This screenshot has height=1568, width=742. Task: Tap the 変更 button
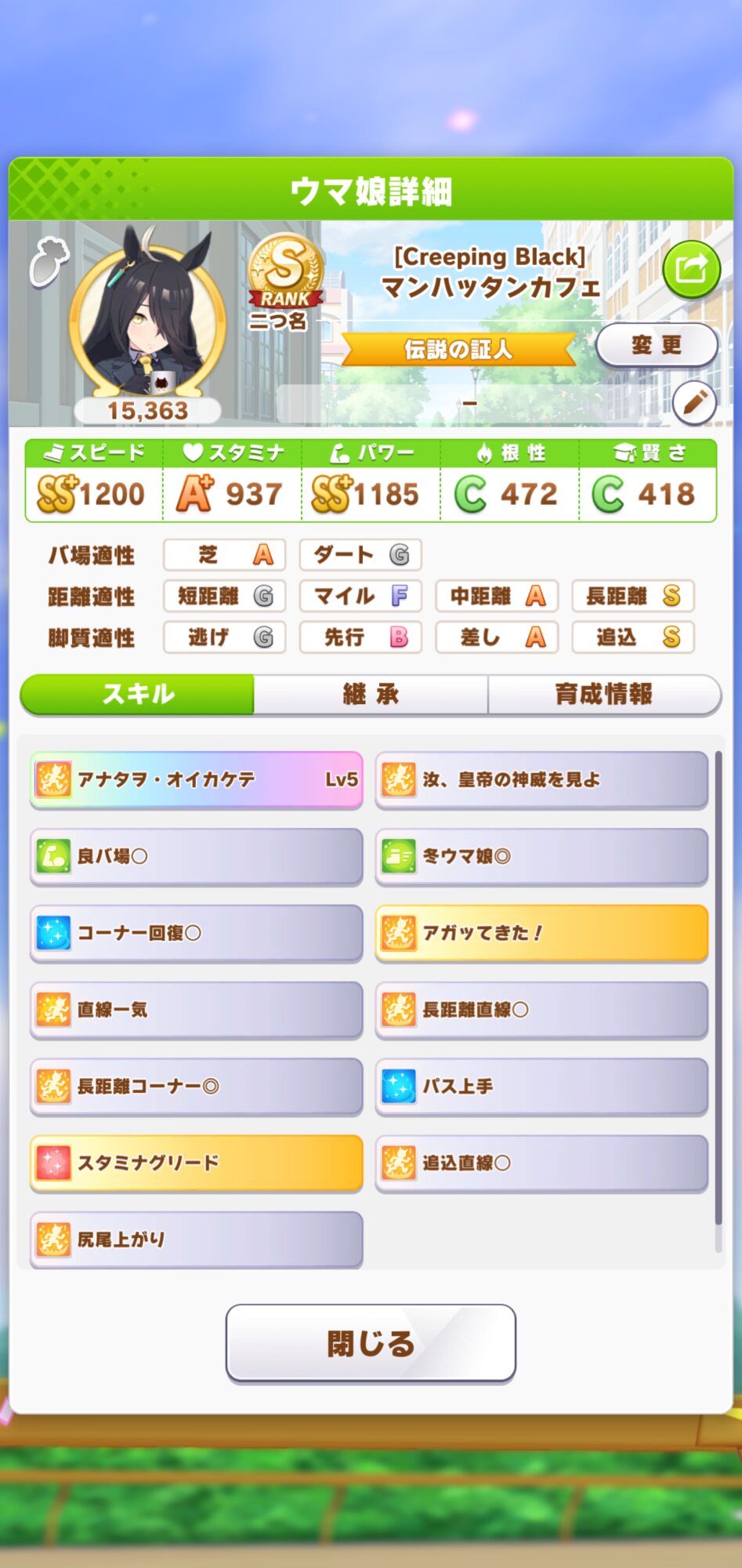657,345
